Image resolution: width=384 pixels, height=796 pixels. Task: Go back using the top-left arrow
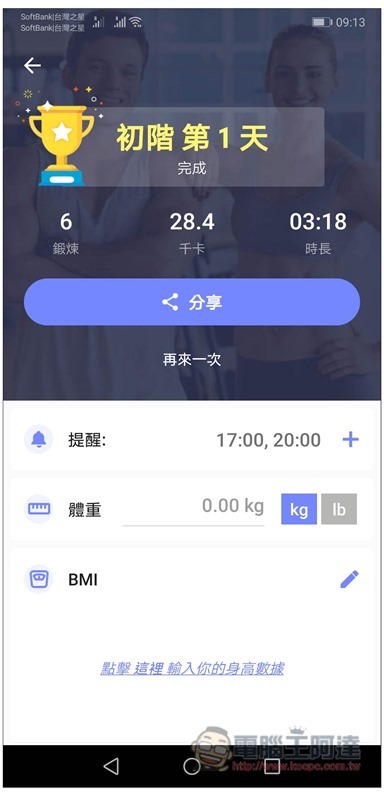[33, 65]
